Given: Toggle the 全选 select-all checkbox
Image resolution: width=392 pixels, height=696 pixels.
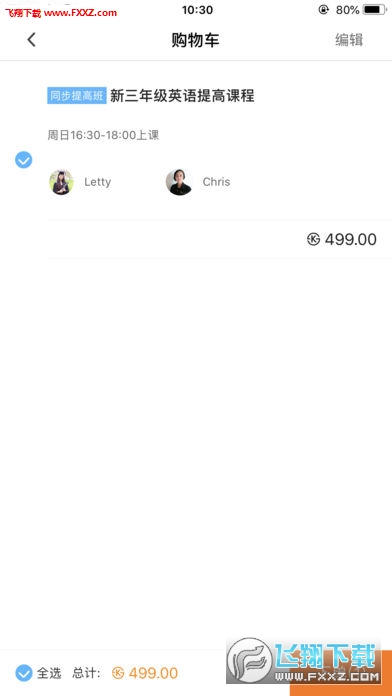Looking at the screenshot, I should 24,673.
